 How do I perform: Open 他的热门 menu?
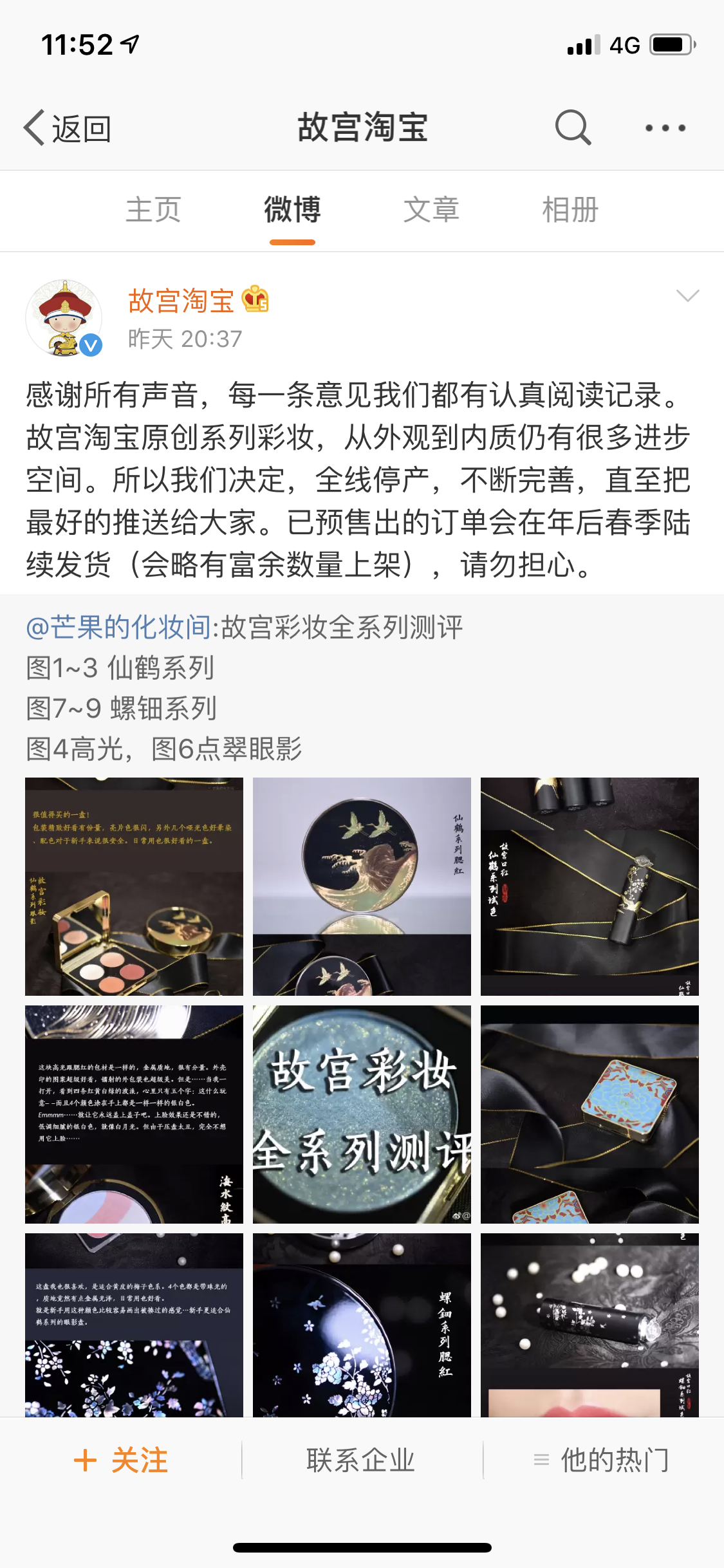click(602, 1460)
